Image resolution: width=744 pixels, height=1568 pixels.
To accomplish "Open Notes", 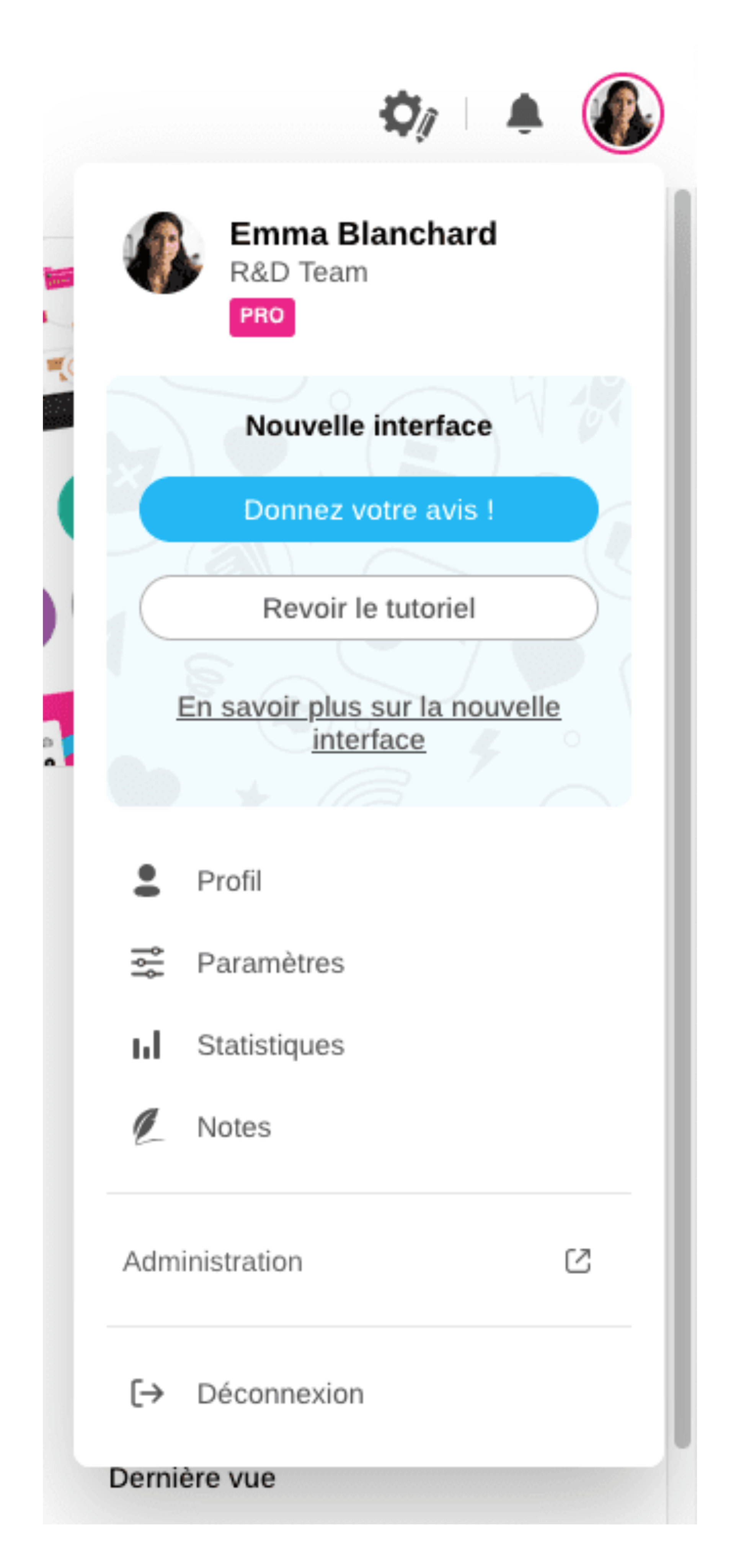I will [233, 1127].
